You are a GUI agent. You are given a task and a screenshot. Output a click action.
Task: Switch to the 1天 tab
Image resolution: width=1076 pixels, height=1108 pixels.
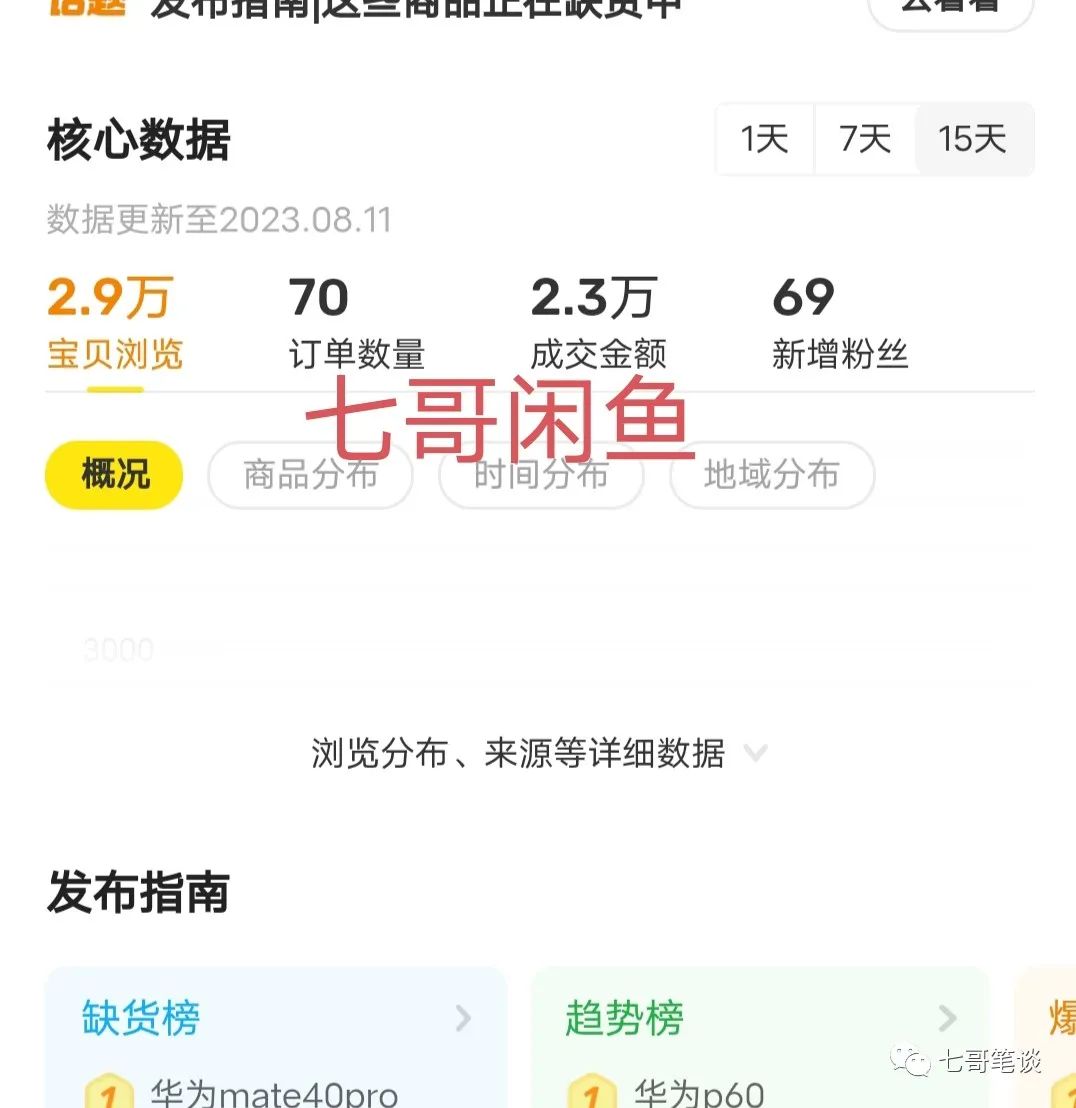tap(763, 140)
